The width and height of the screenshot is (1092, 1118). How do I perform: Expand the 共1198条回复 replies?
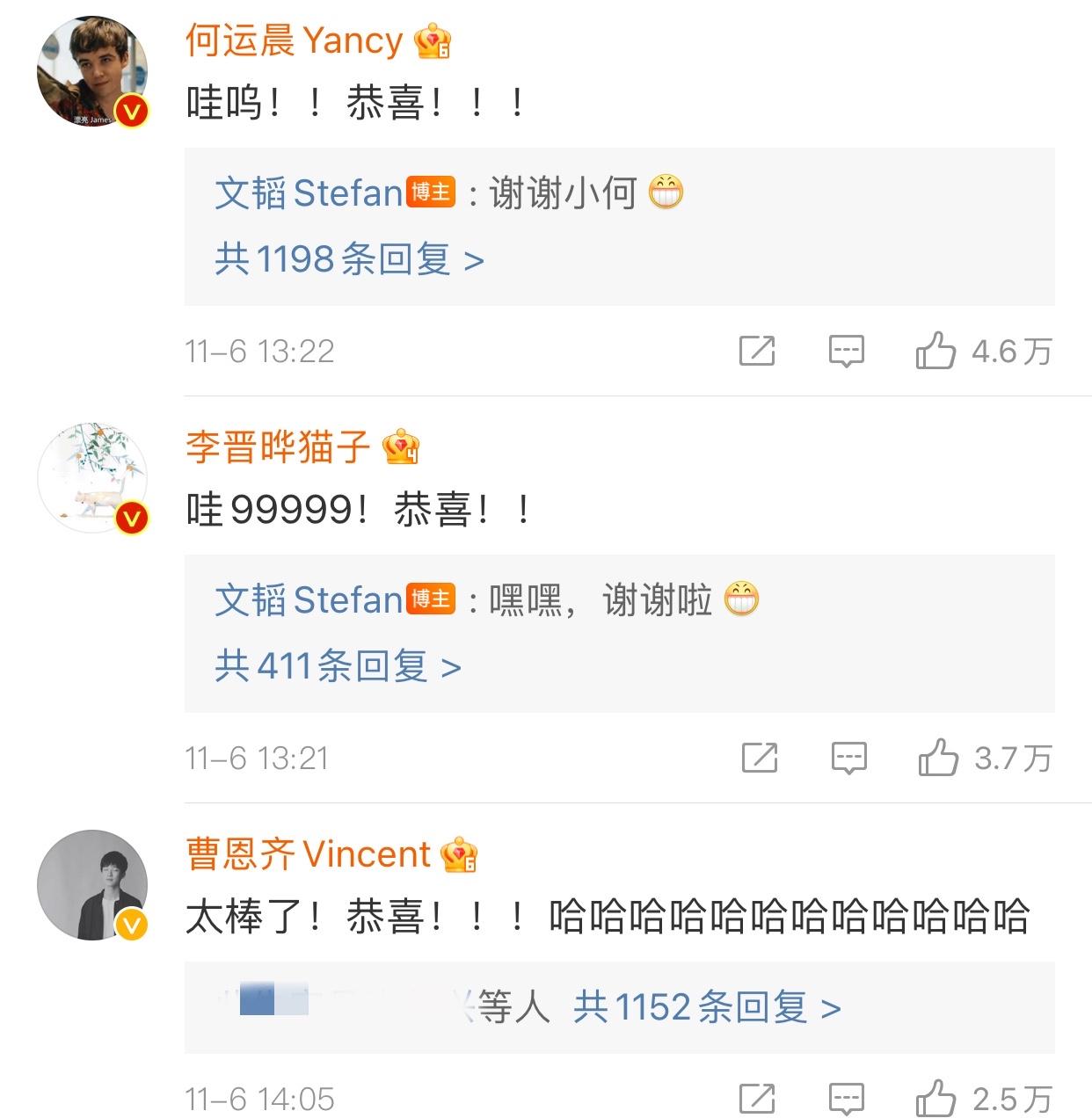pos(350,259)
